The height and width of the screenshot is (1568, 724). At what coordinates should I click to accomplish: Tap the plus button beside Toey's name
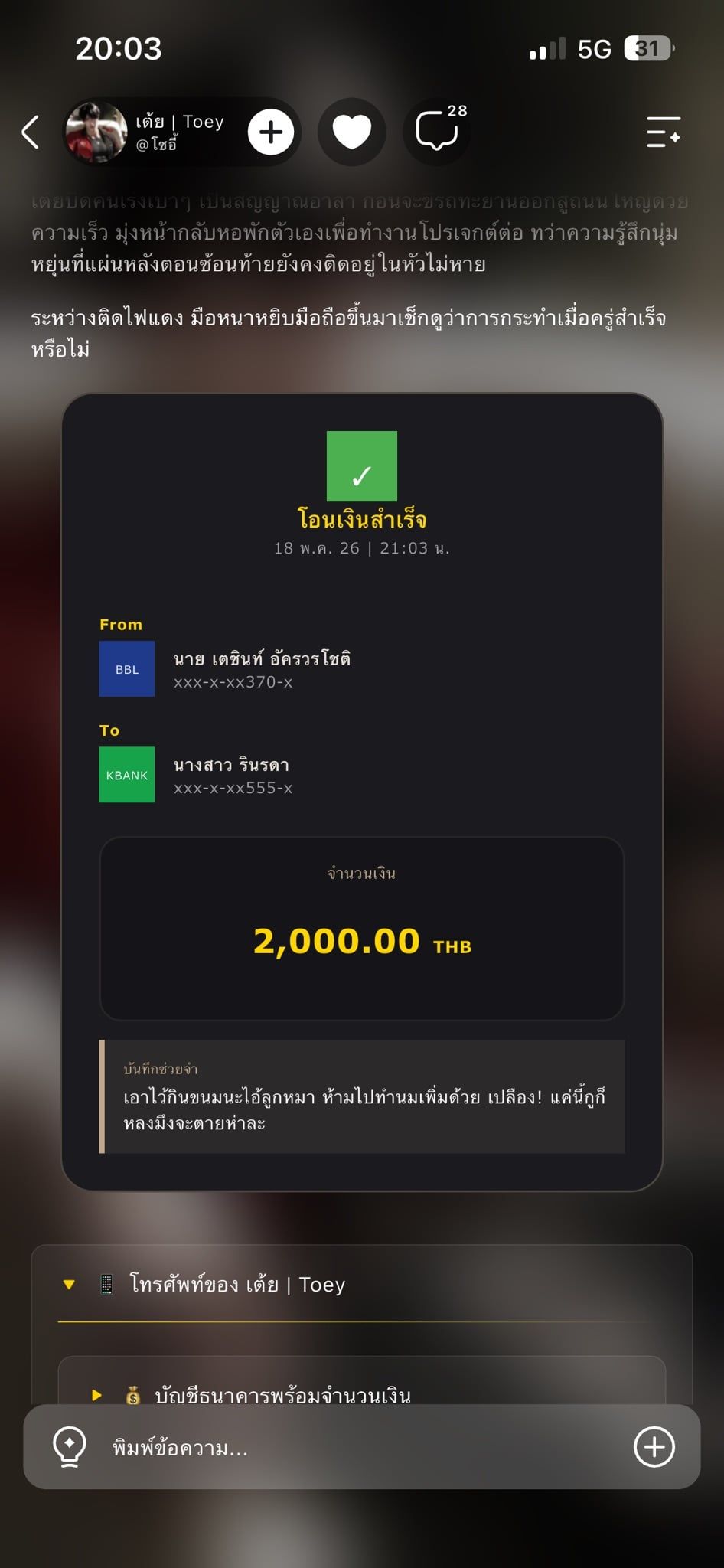click(x=271, y=132)
